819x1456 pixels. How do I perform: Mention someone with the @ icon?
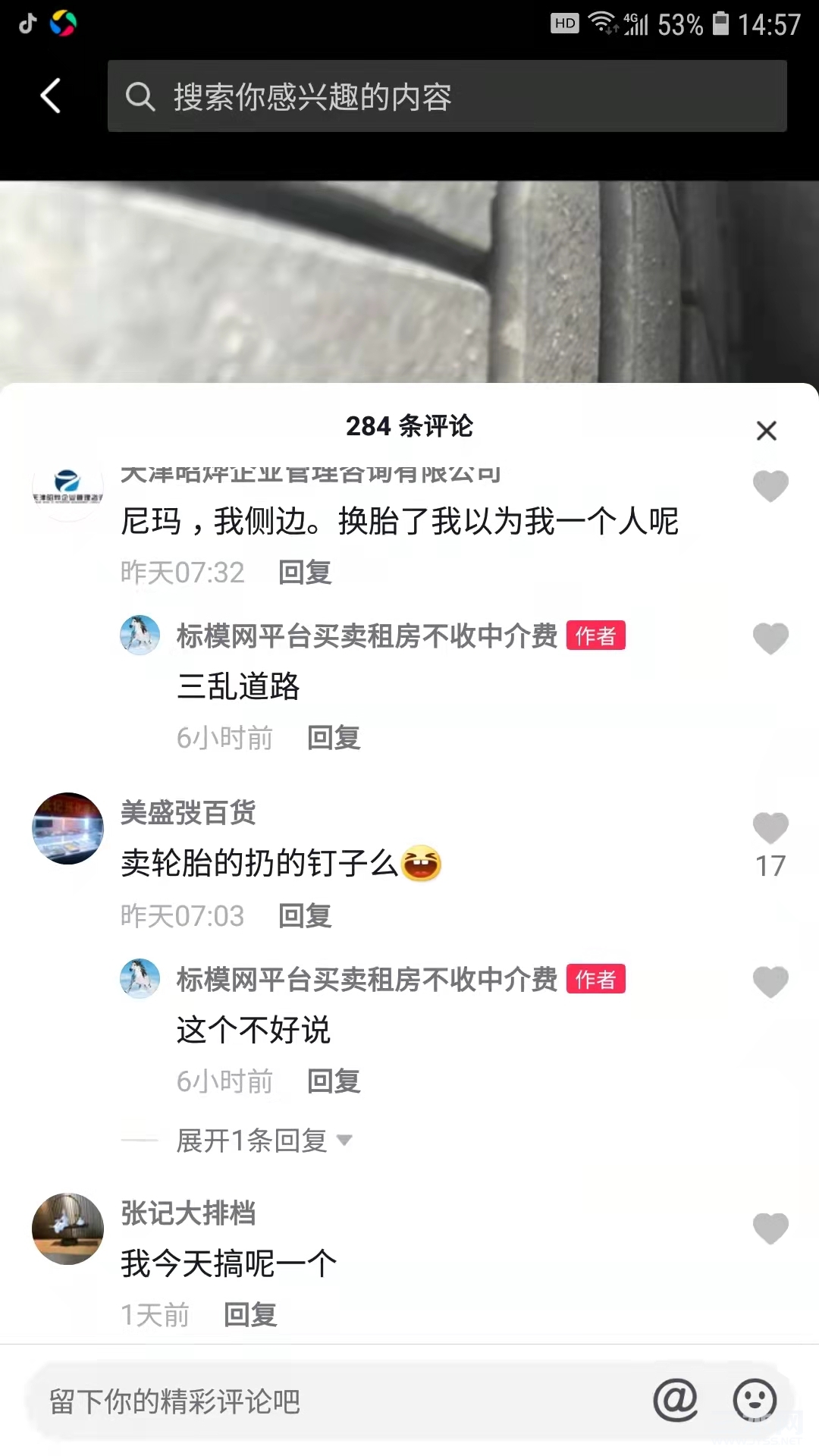(675, 1401)
